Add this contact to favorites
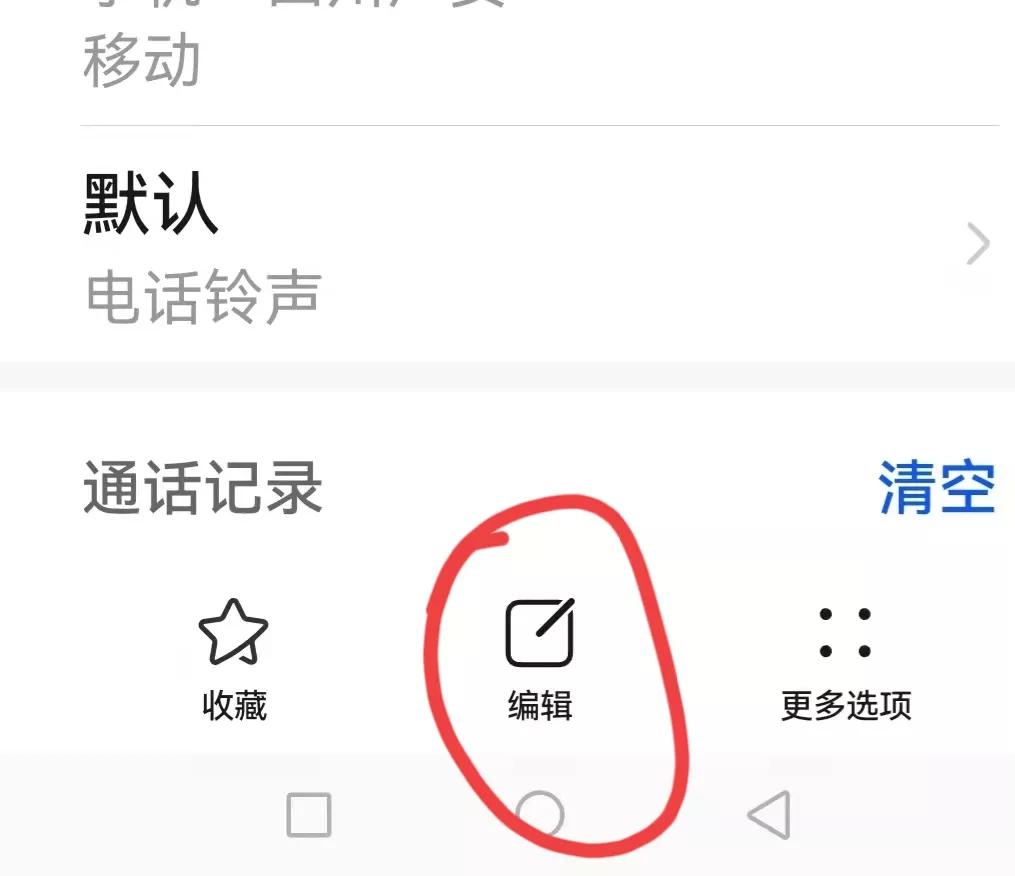This screenshot has height=876, width=1015. (234, 660)
